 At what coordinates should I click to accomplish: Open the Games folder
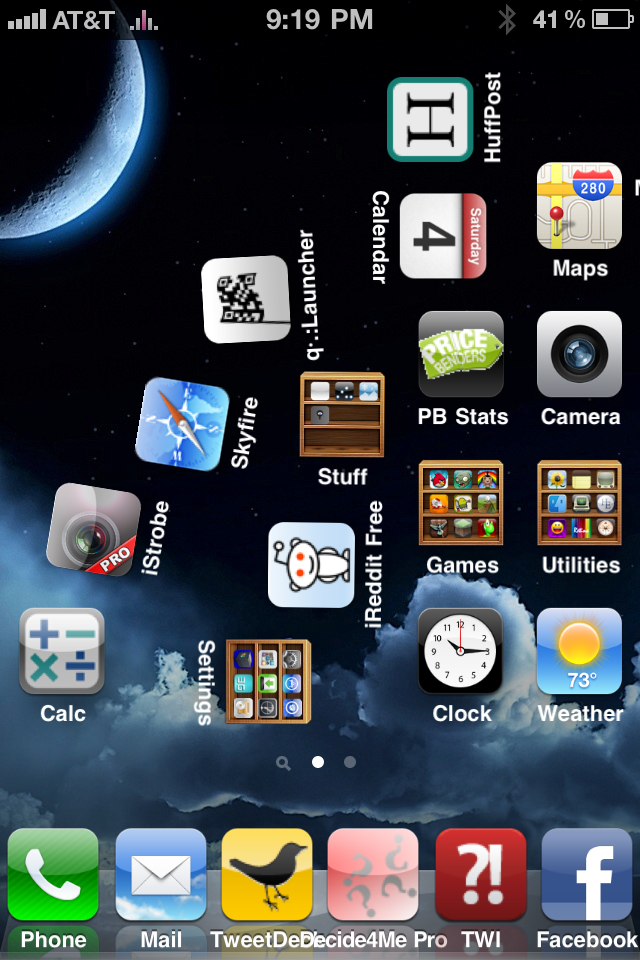(x=461, y=503)
